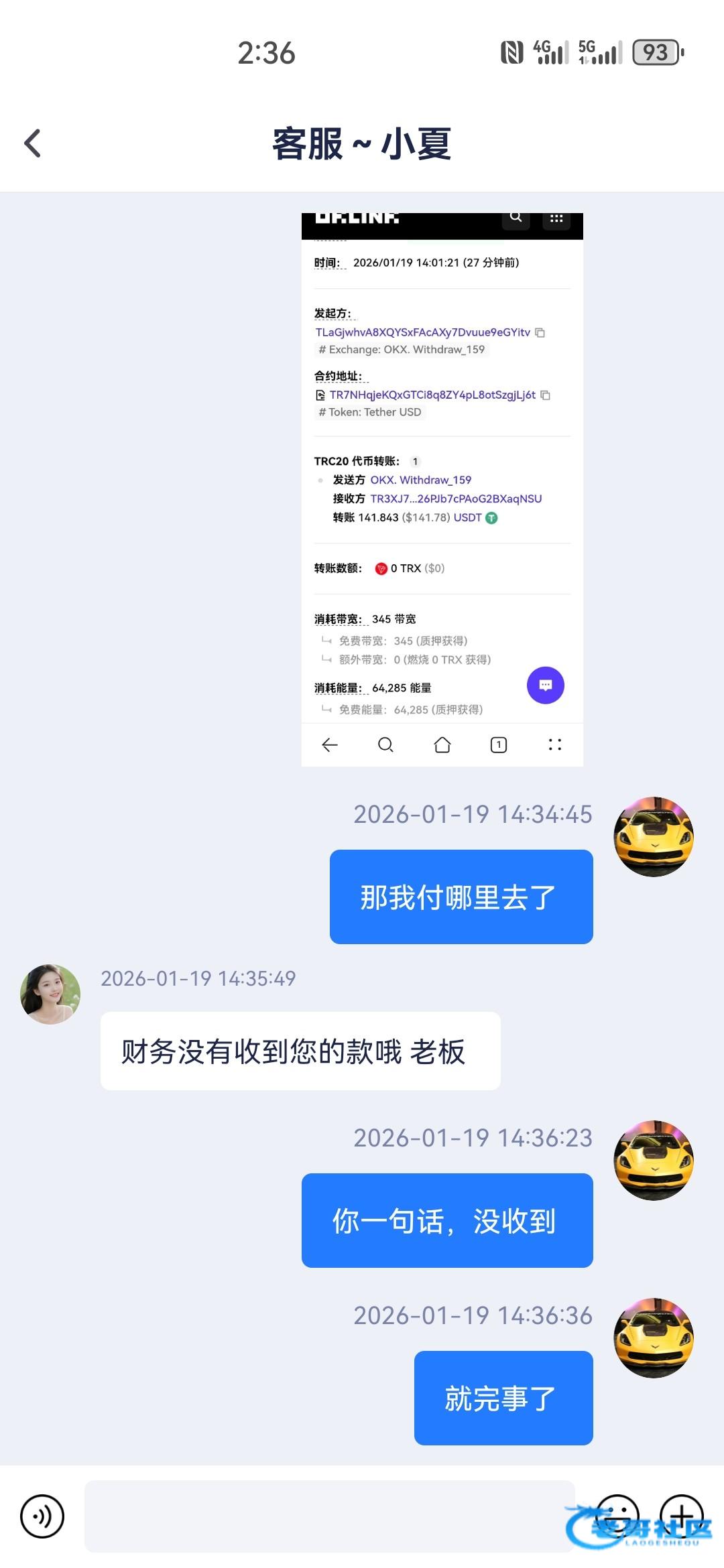Viewport: 724px width, 1568px height.
Task: Go back from the 客服~小夏 chat
Action: pos(32,143)
